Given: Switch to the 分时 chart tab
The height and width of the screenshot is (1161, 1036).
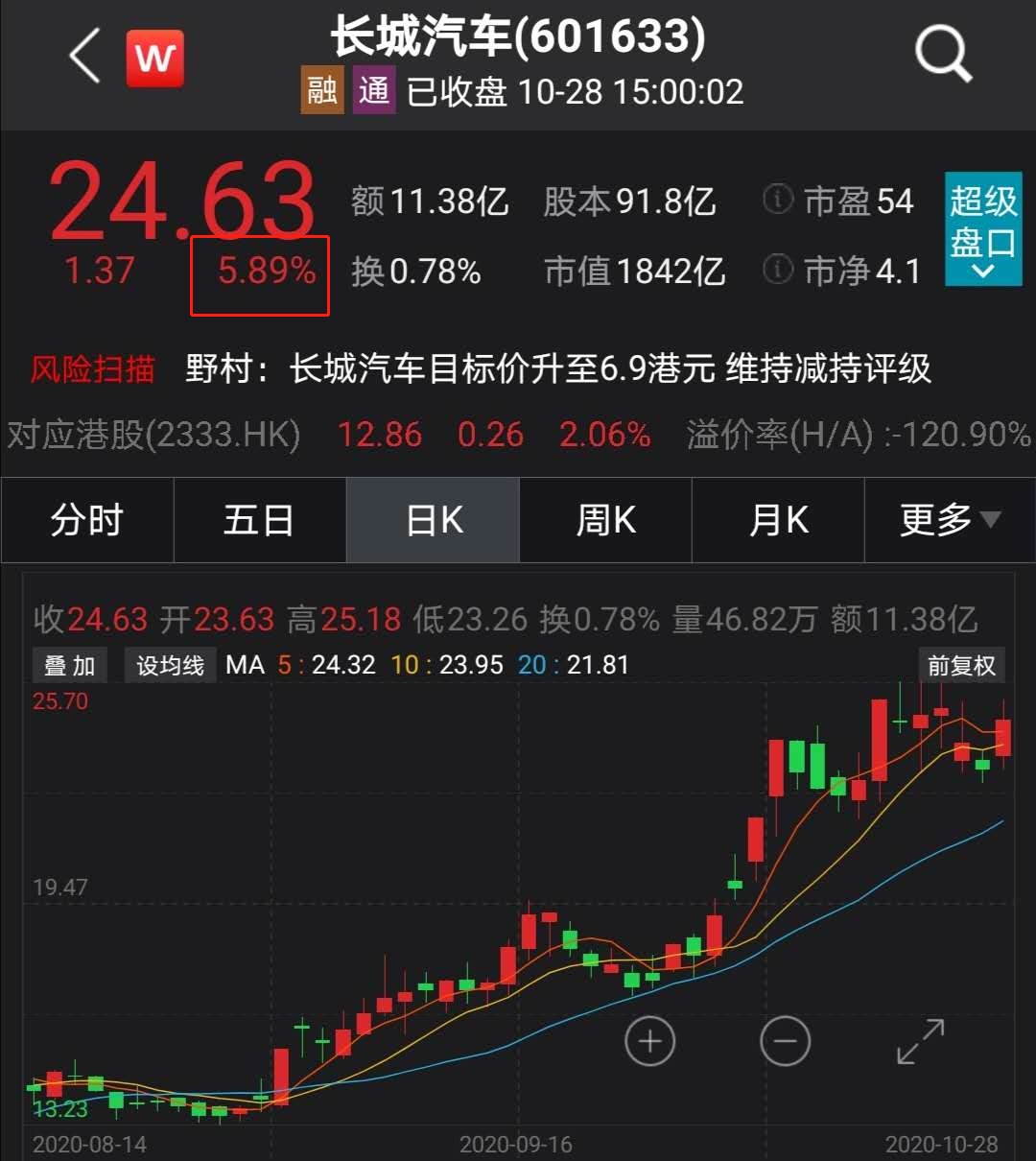Looking at the screenshot, I should (x=87, y=520).
